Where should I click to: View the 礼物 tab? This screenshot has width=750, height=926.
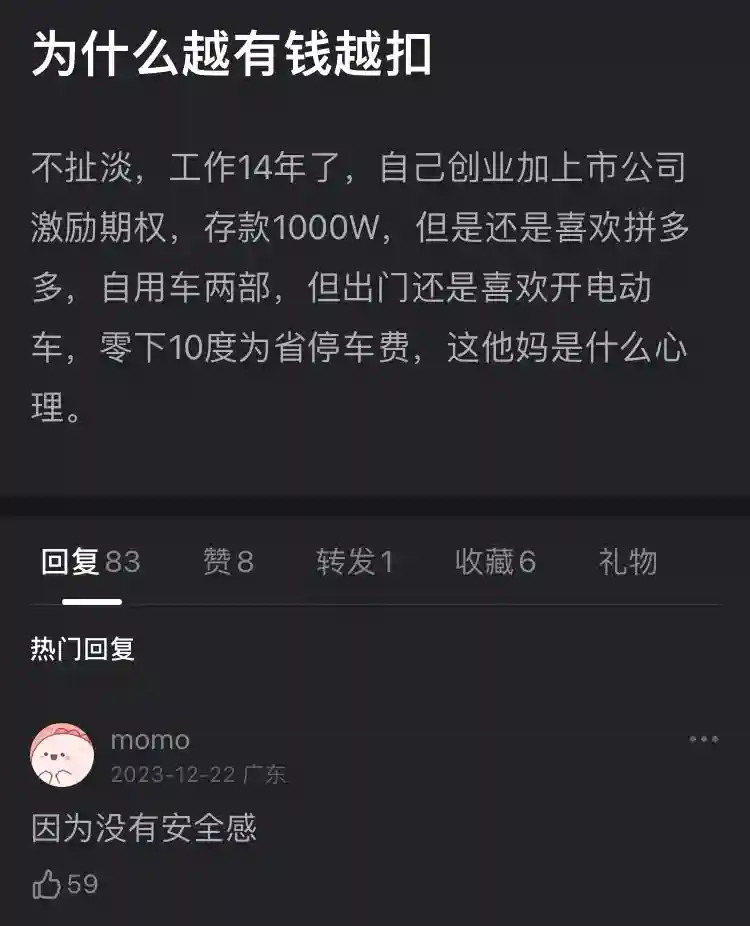coord(628,562)
